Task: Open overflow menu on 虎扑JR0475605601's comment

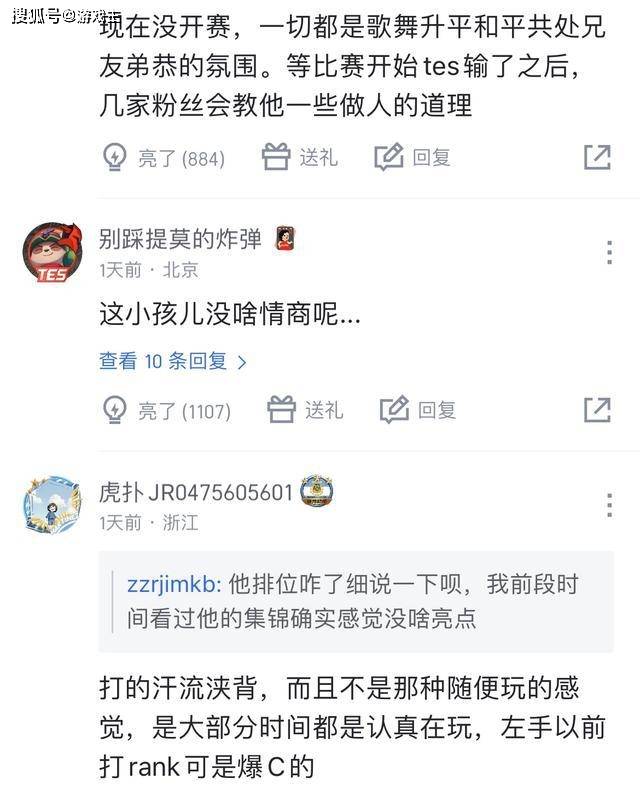Action: click(608, 505)
